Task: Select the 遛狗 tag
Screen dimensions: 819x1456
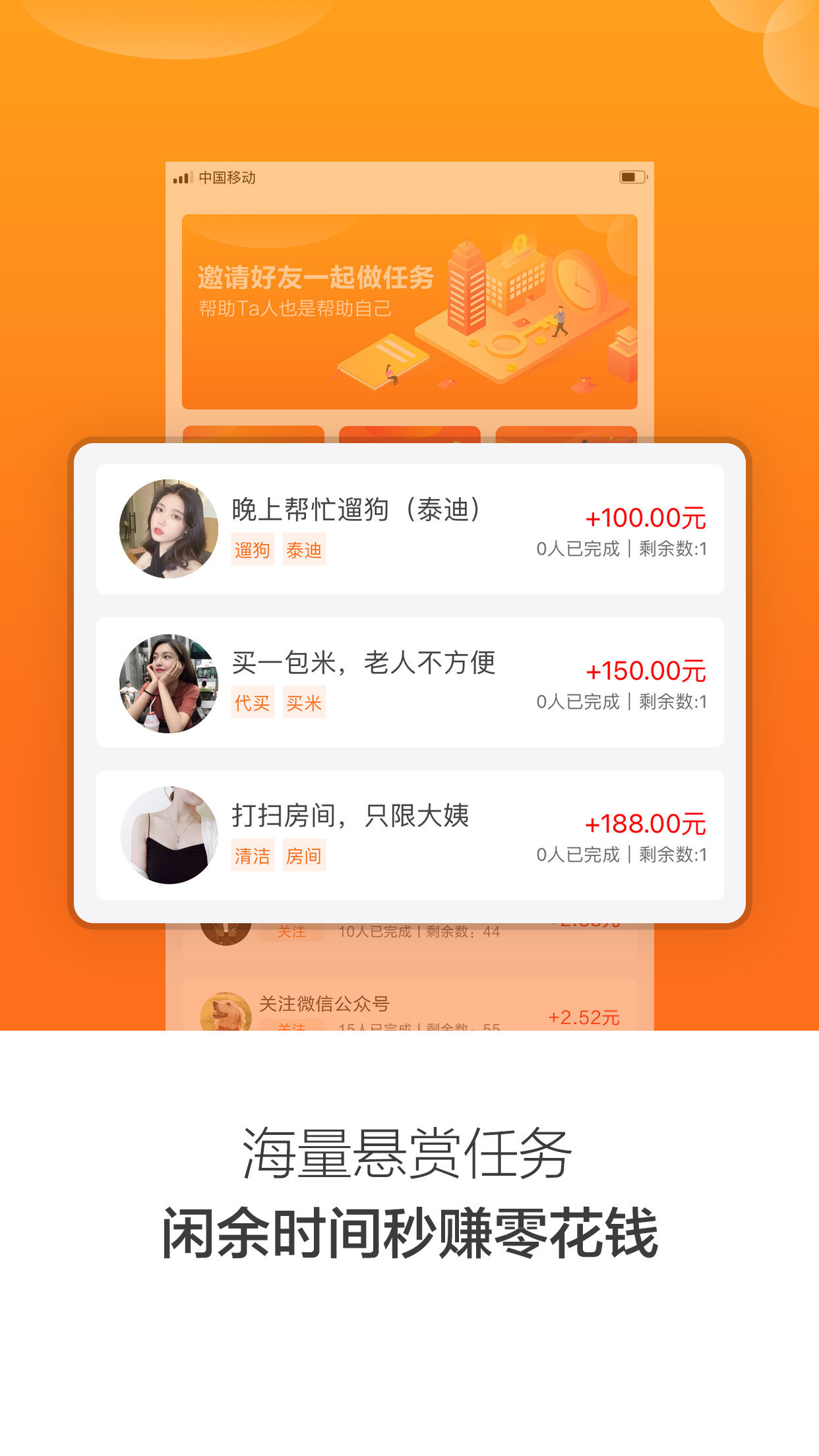Action: pyautogui.click(x=253, y=549)
